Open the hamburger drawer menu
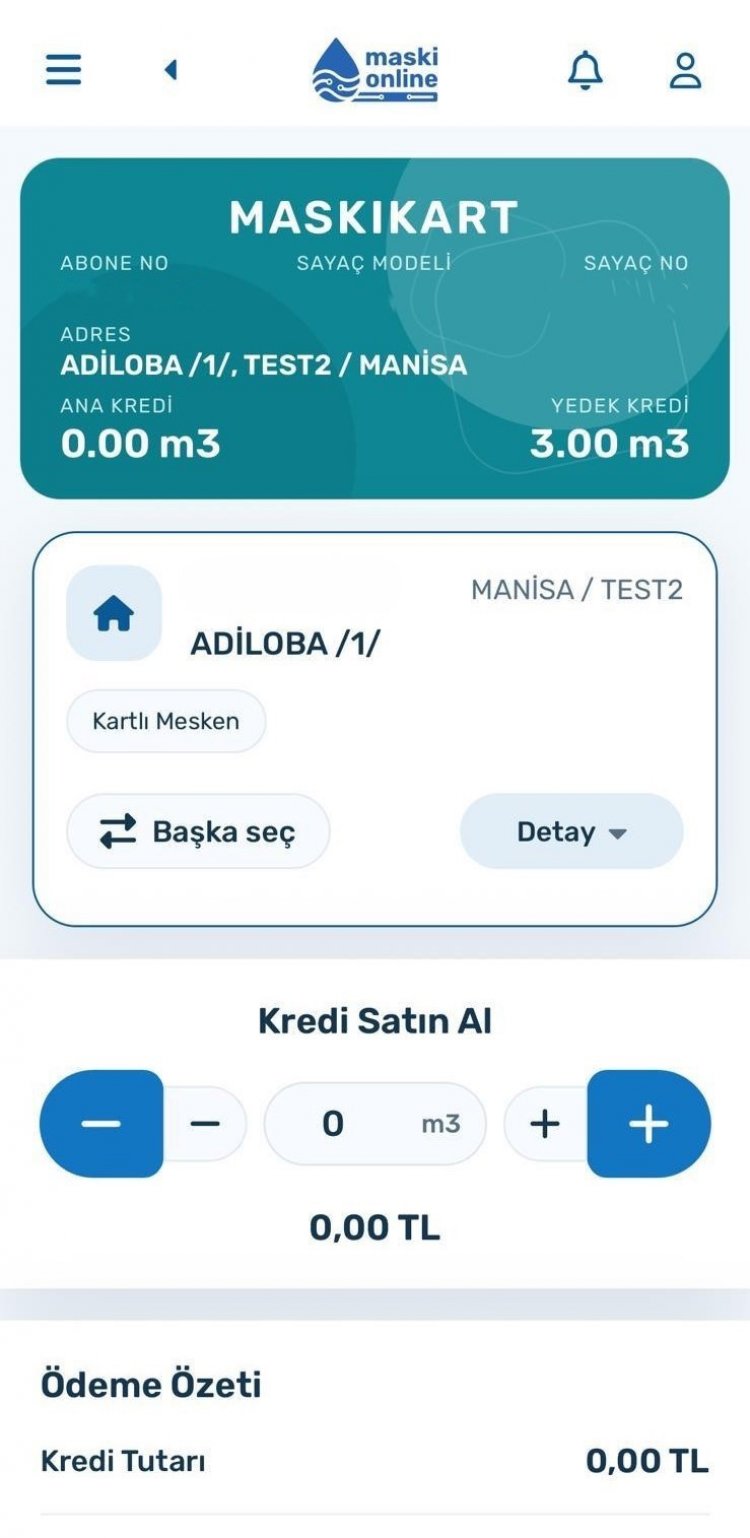The height and width of the screenshot is (1538, 750). (x=63, y=70)
